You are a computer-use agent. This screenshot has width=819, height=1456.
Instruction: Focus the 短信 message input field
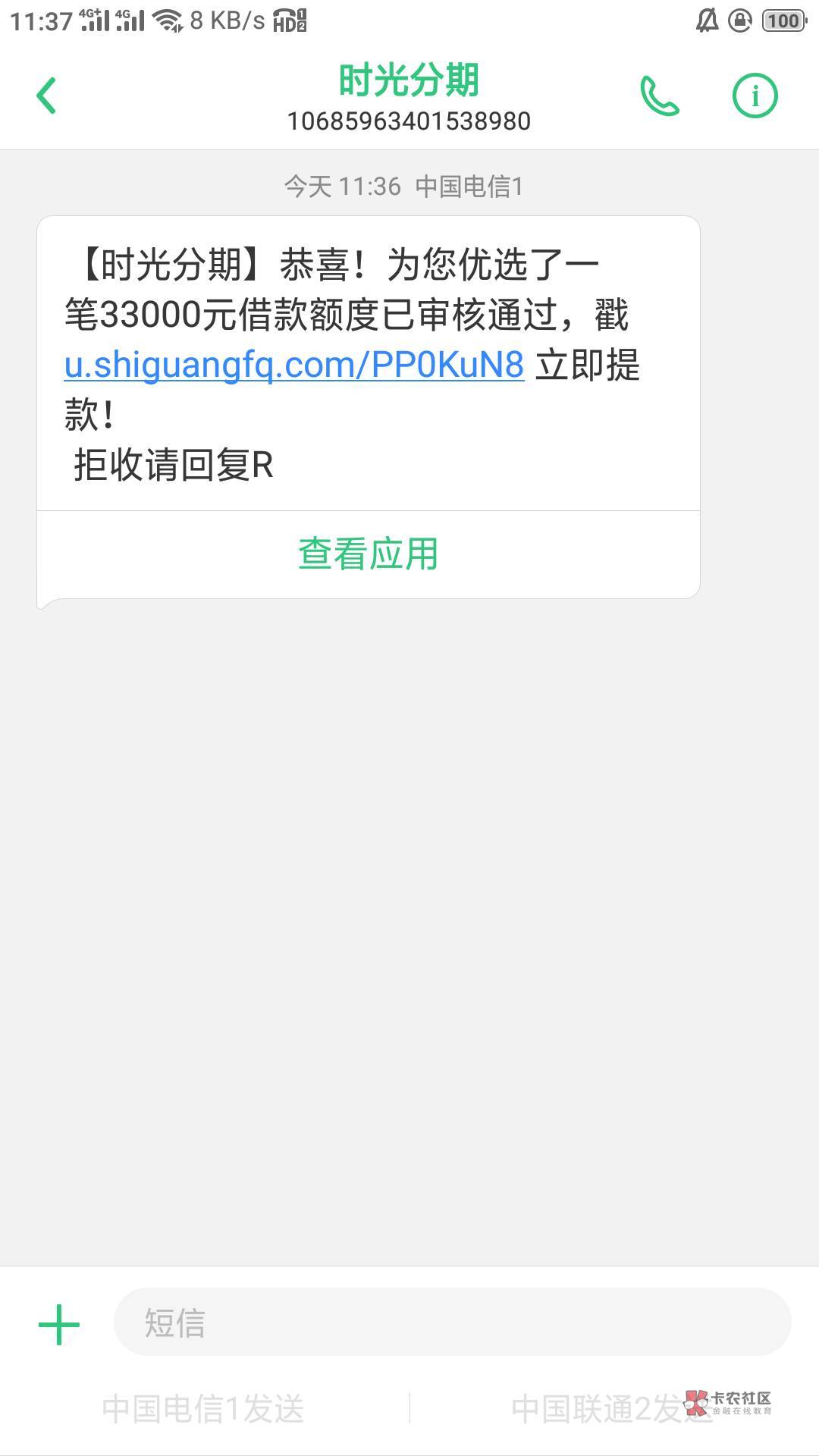(452, 1322)
